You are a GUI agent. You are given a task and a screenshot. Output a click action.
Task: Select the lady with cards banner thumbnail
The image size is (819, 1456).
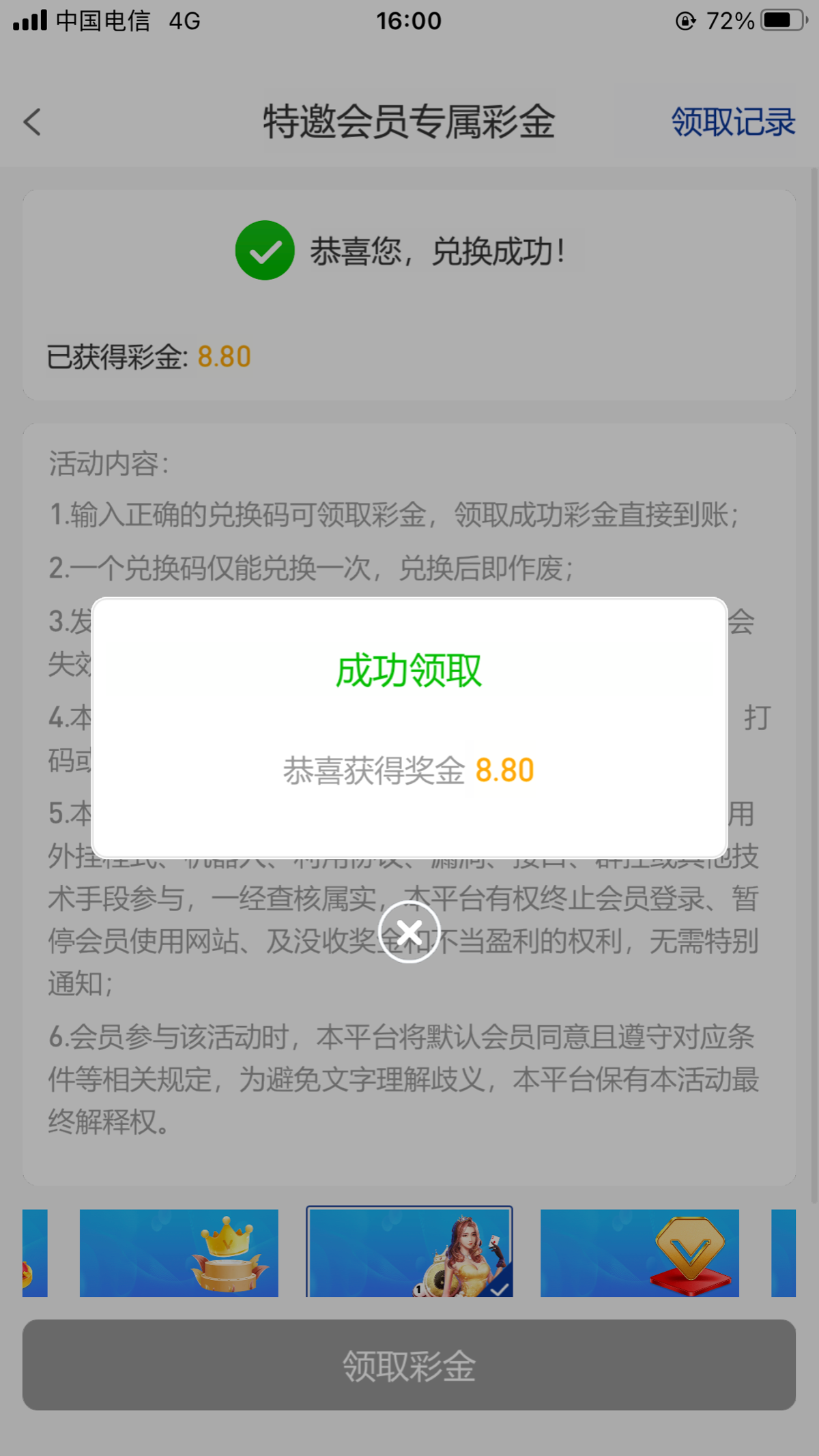tap(409, 1251)
